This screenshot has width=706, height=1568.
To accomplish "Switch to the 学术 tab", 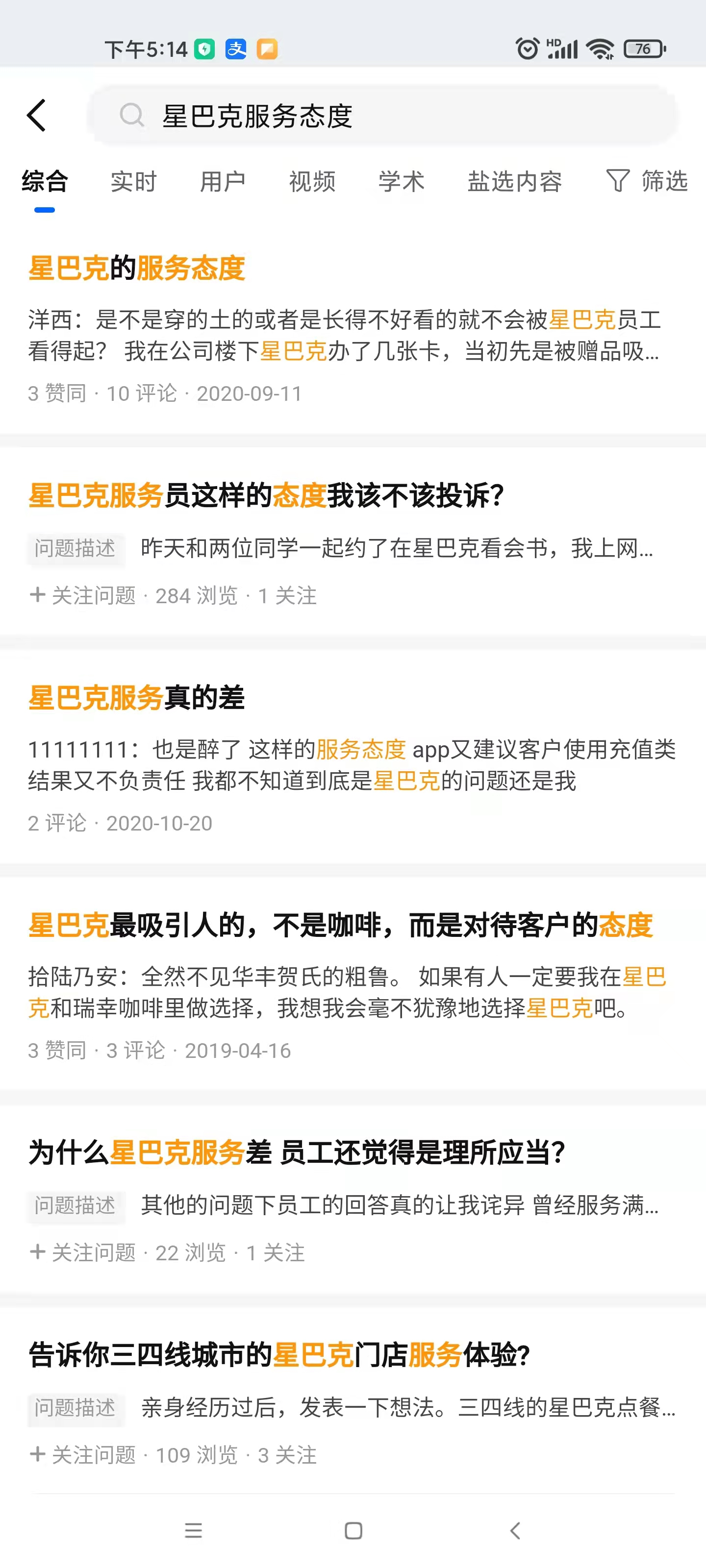I will (401, 181).
